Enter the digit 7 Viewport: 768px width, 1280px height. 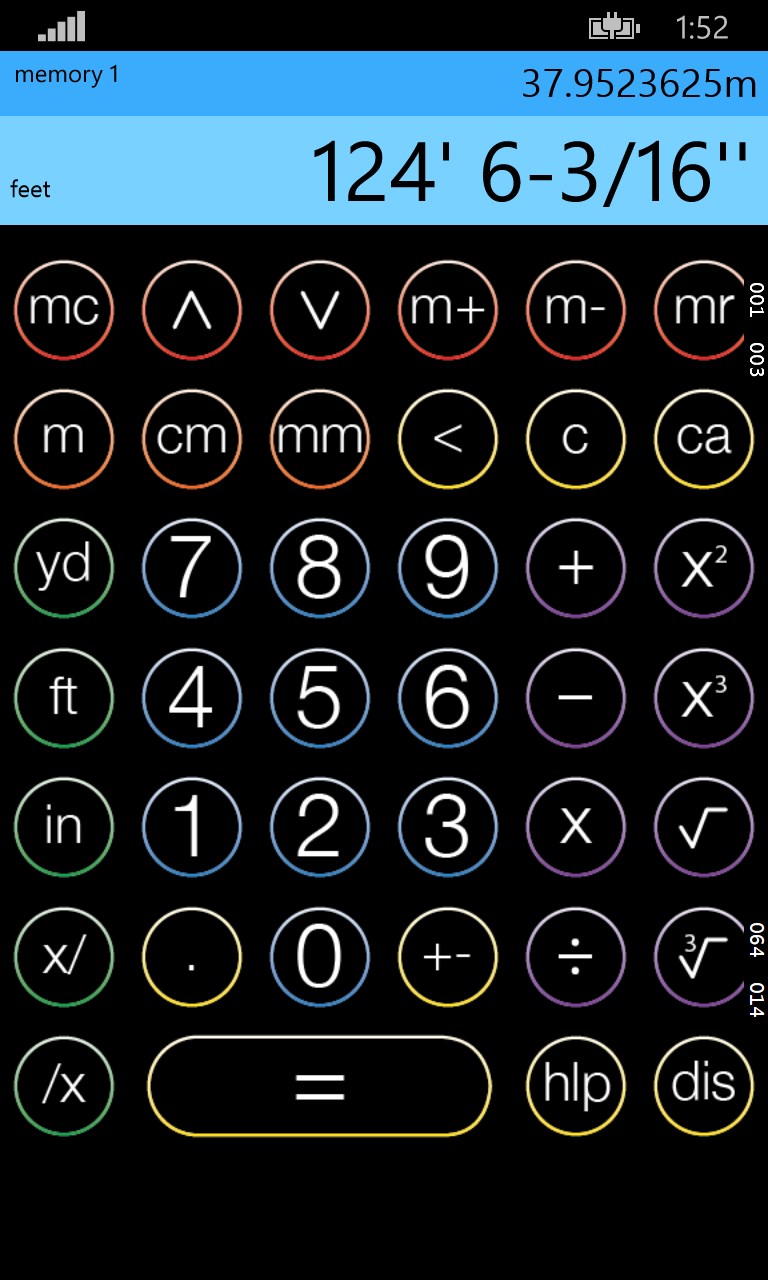192,567
